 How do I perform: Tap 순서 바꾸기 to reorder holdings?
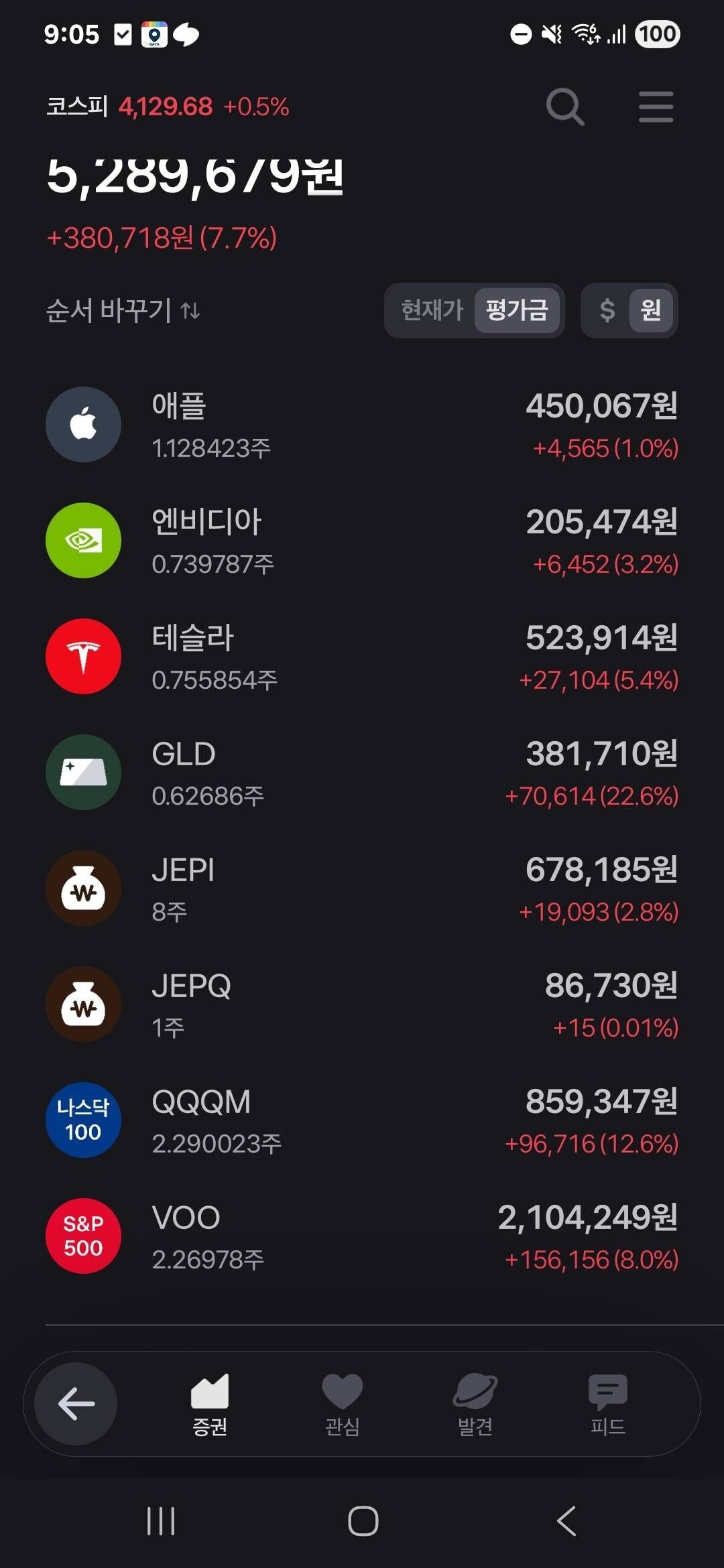click(123, 311)
